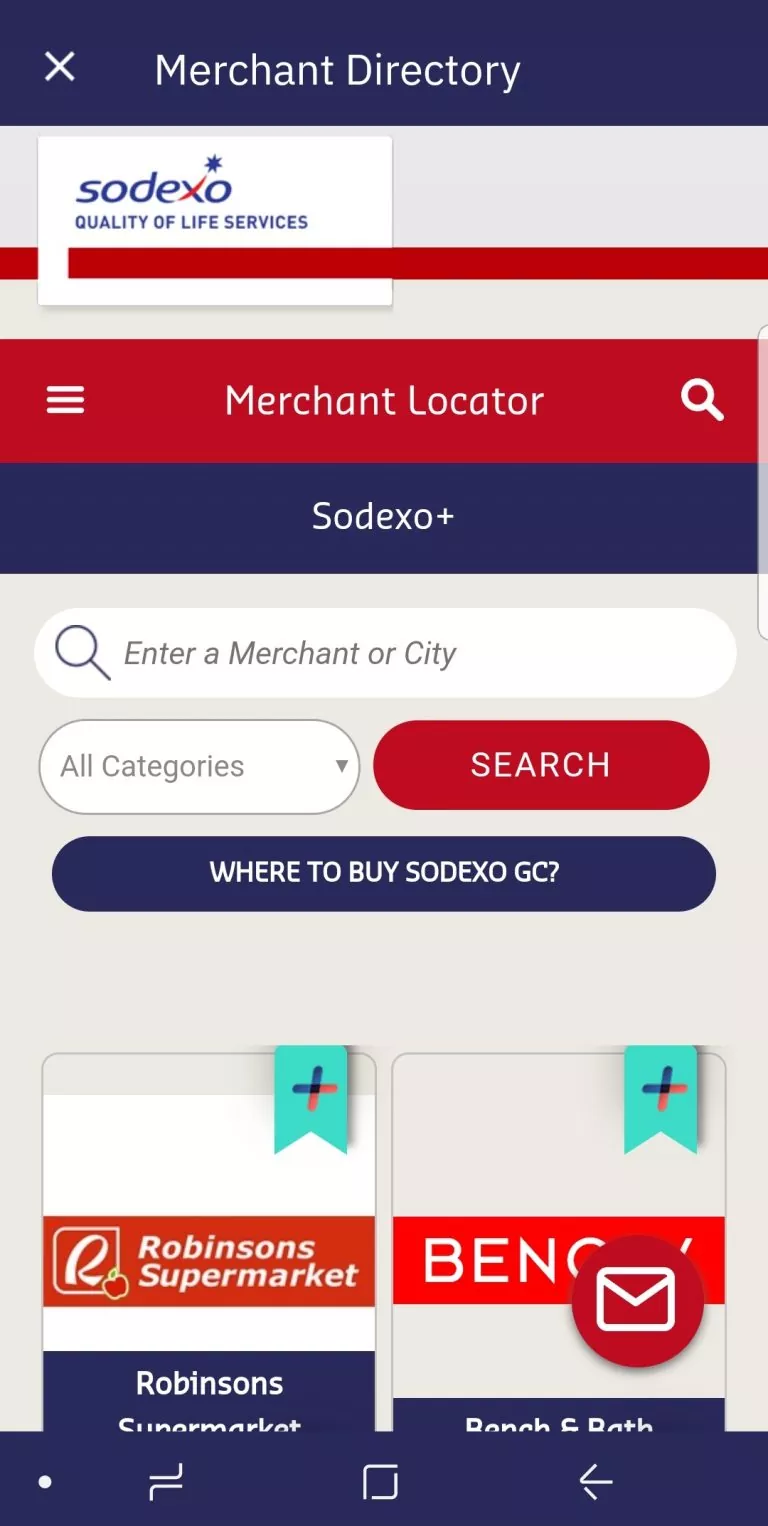Expand the Sodexo+ section
768x1526 pixels.
[383, 517]
